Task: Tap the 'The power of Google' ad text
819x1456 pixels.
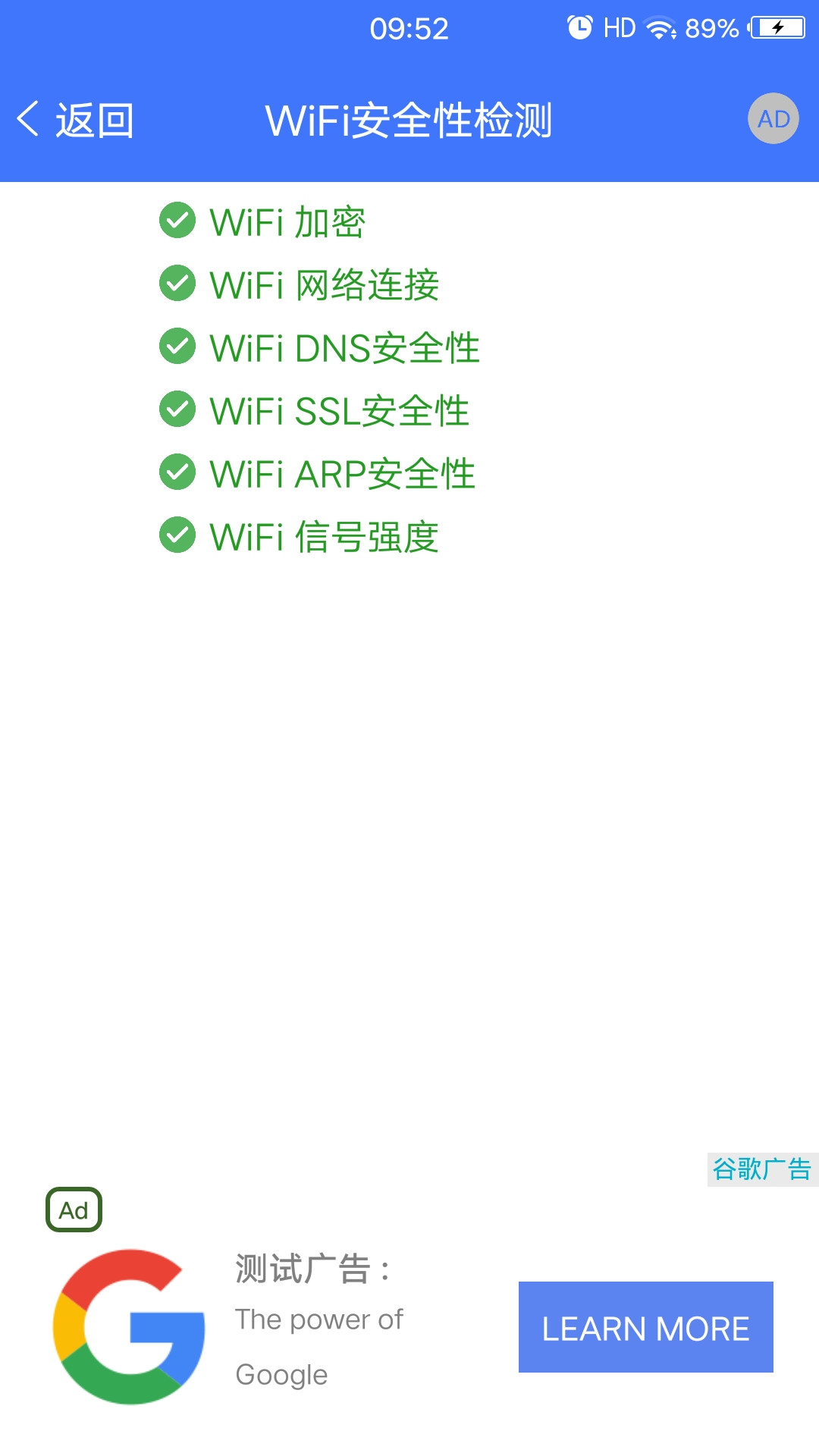Action: tap(318, 1346)
